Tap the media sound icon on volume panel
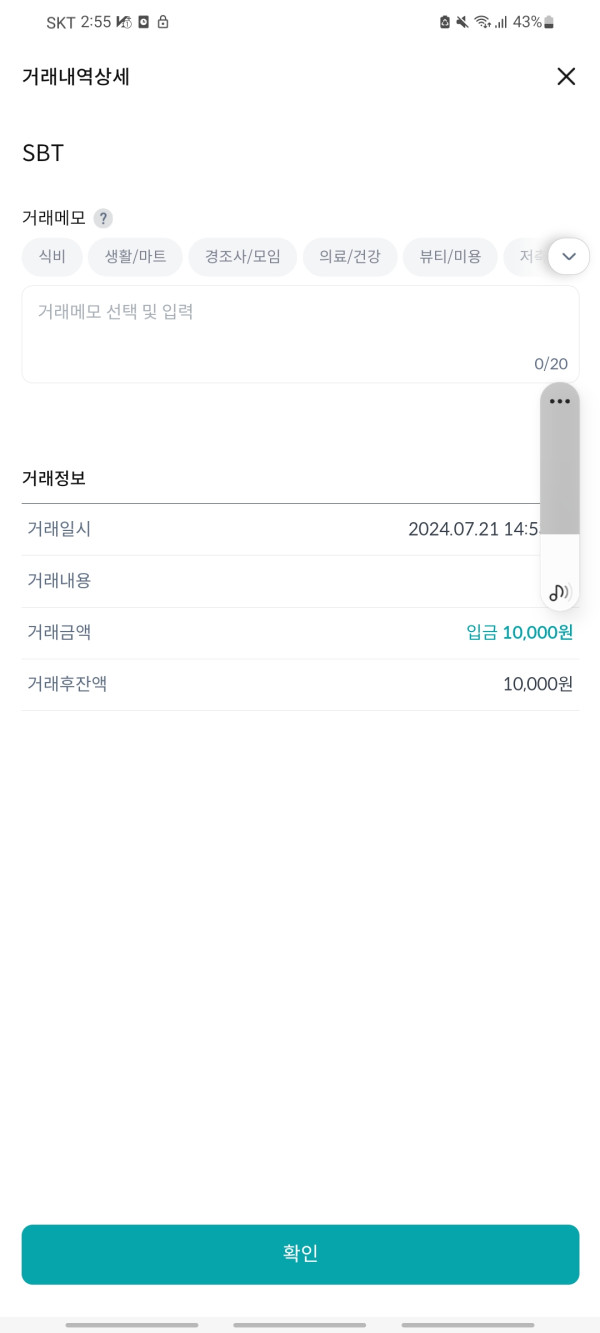The image size is (600, 1333). tap(559, 592)
